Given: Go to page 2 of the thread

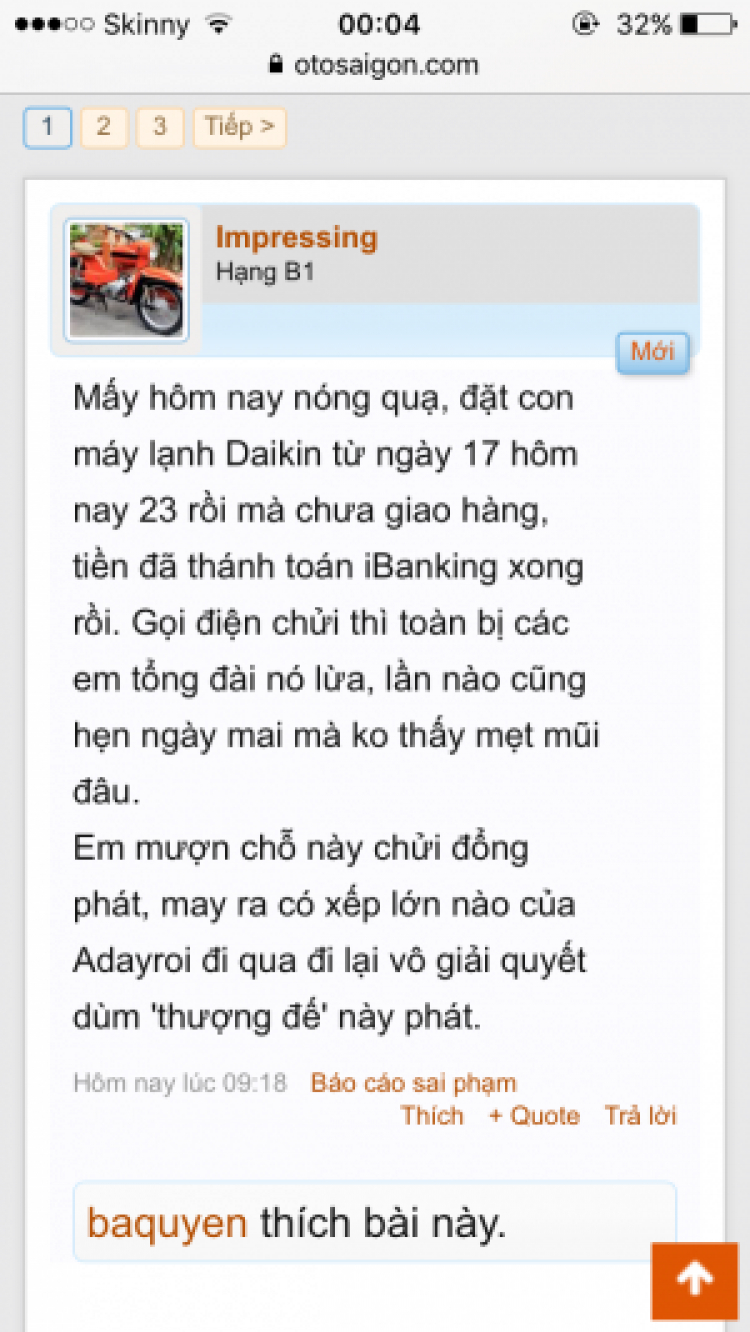Looking at the screenshot, I should pos(103,128).
